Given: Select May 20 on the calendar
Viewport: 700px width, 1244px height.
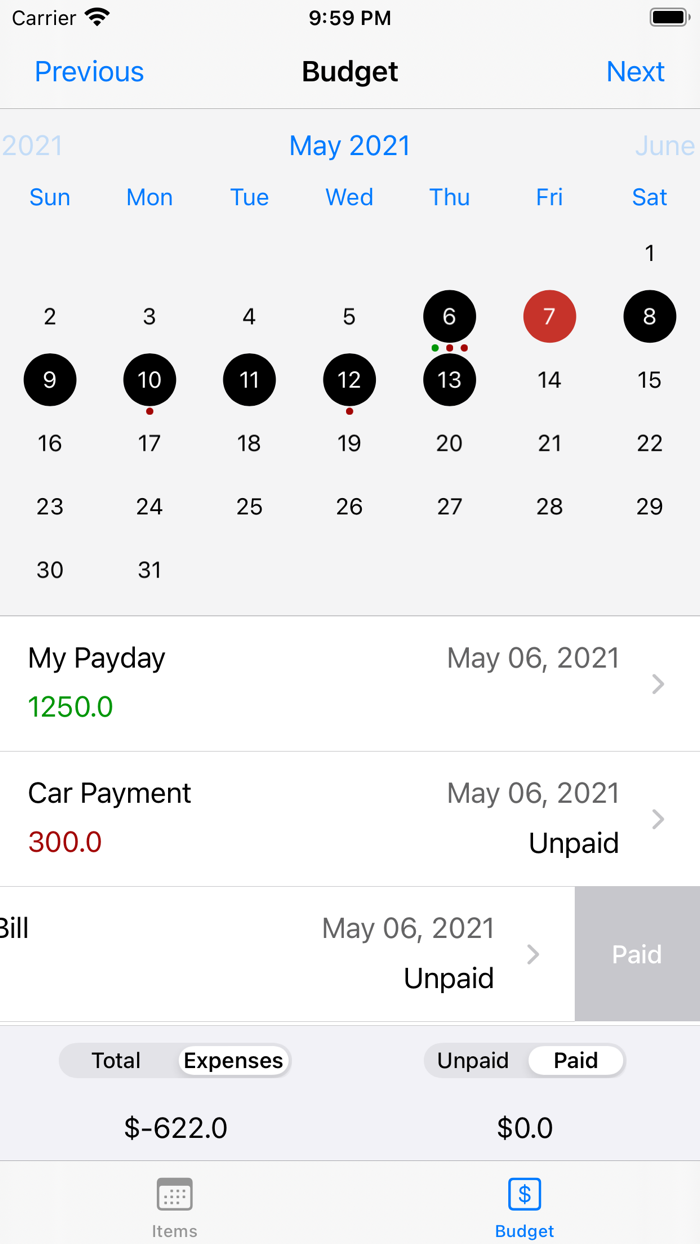Looking at the screenshot, I should tap(449, 443).
